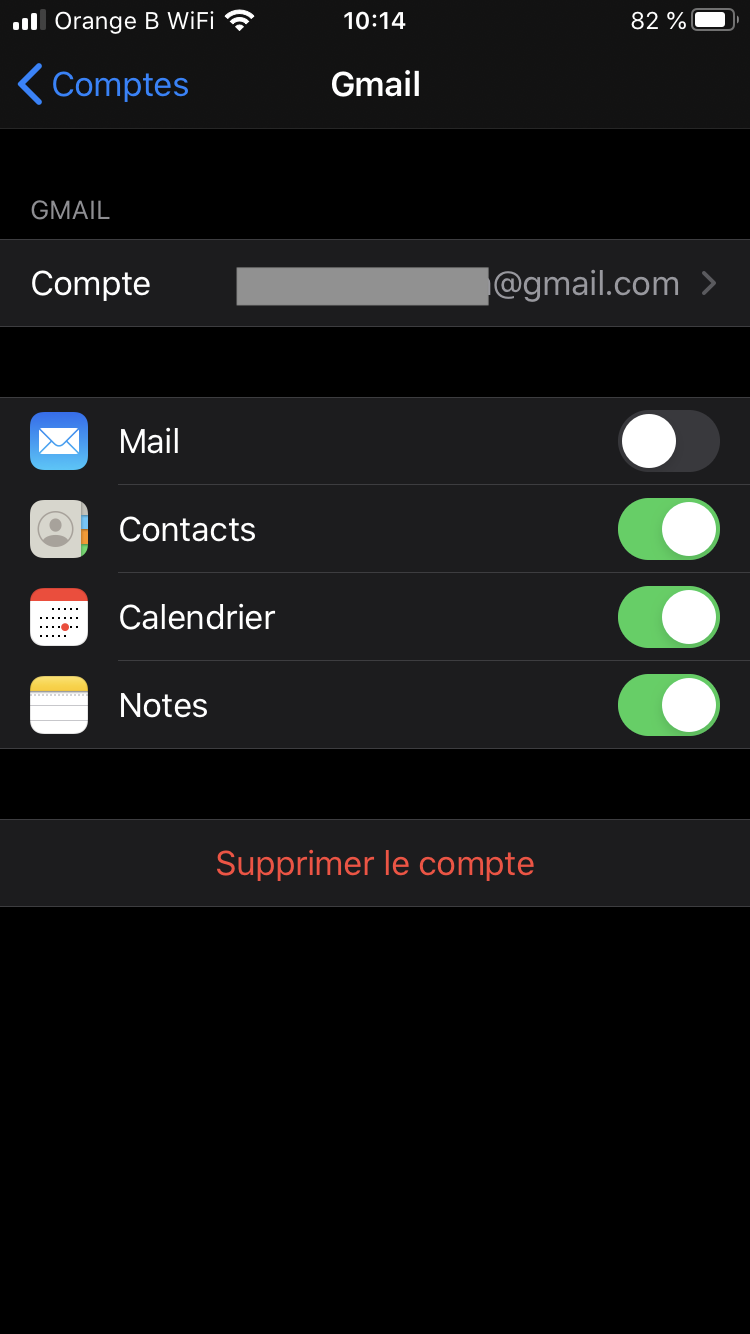Open the Compte gmail.com account row
750x1334 pixels.
point(375,284)
